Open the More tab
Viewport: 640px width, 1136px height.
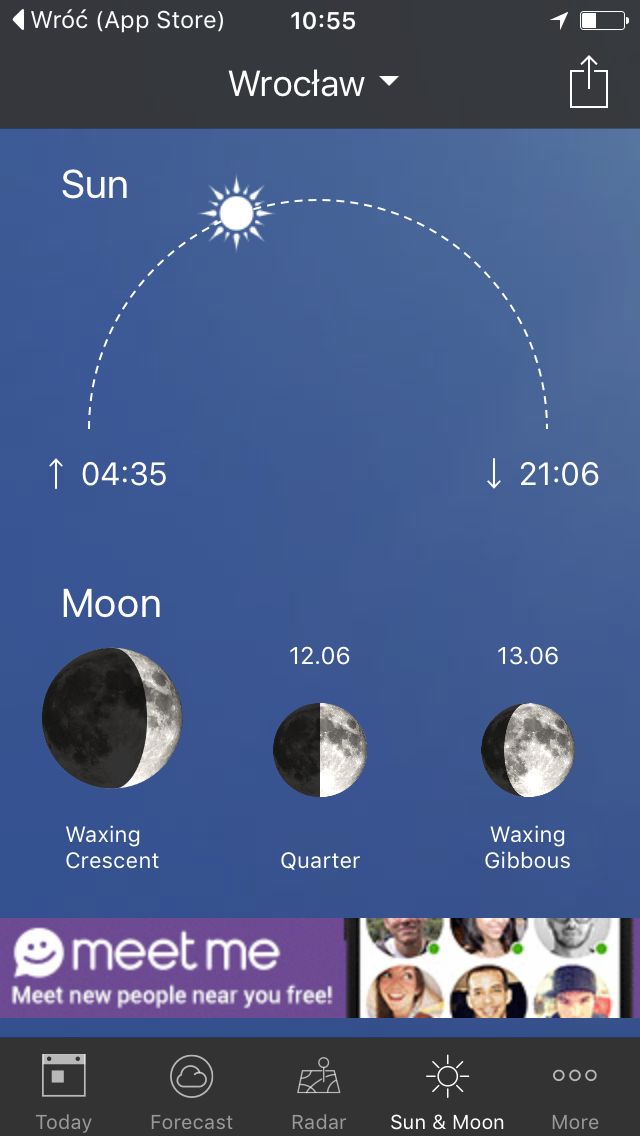point(575,1092)
